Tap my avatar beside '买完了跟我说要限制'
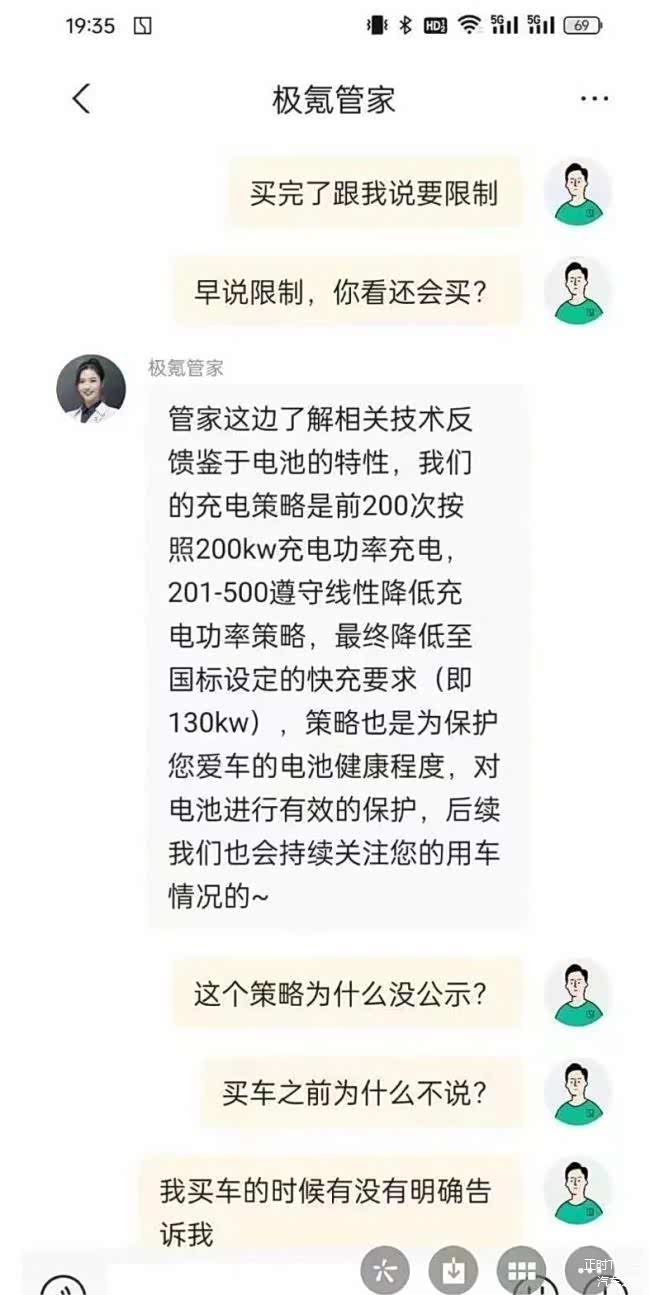 tap(578, 192)
